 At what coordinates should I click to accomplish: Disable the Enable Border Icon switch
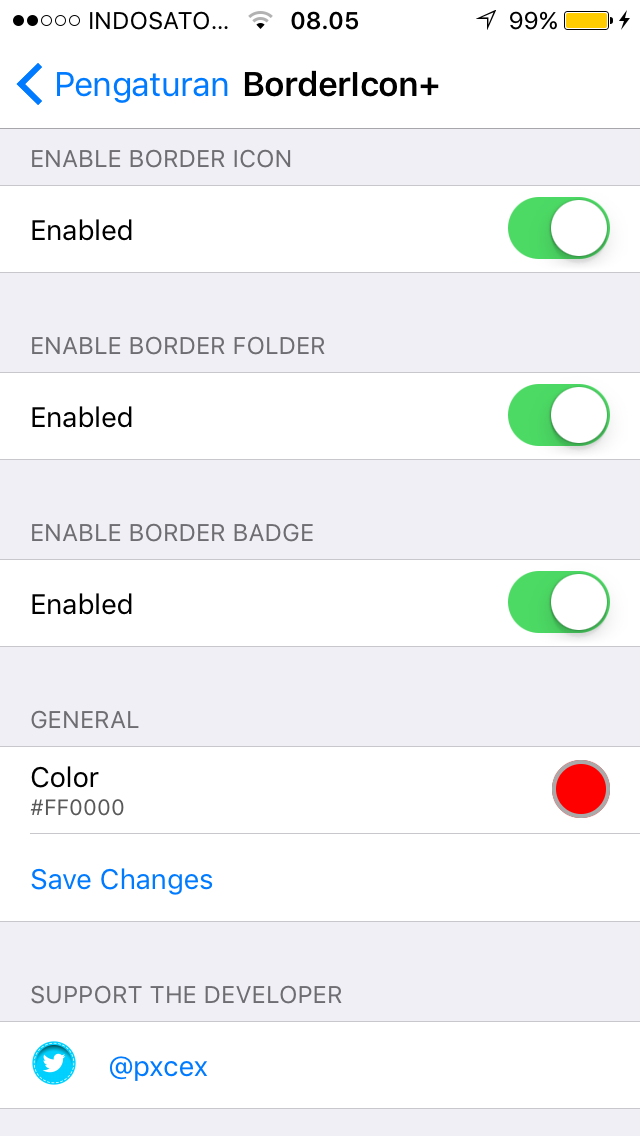click(559, 228)
